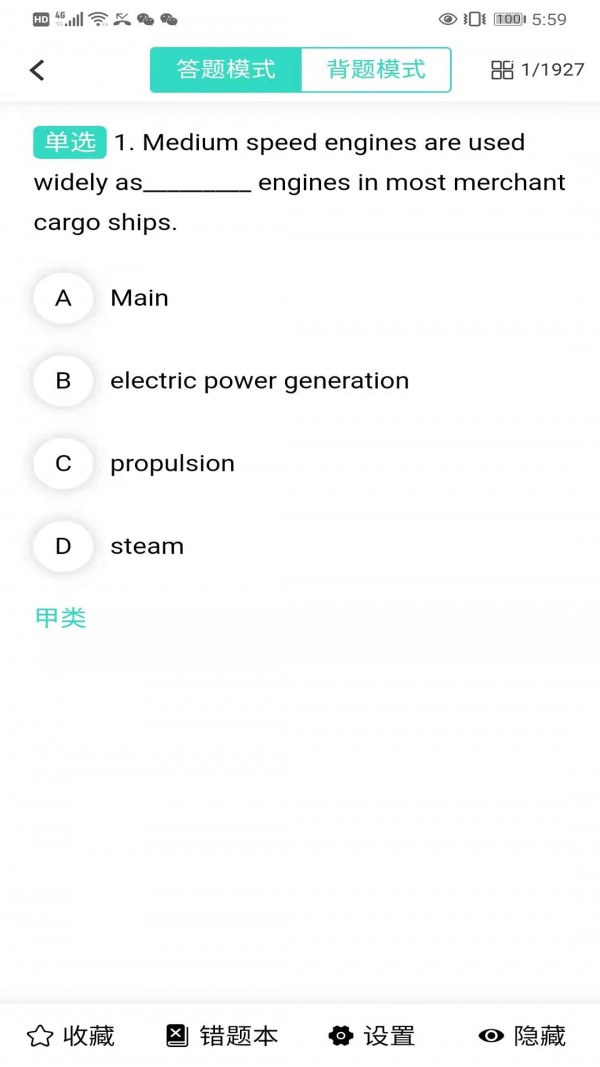Open 设置 settings

(372, 1036)
